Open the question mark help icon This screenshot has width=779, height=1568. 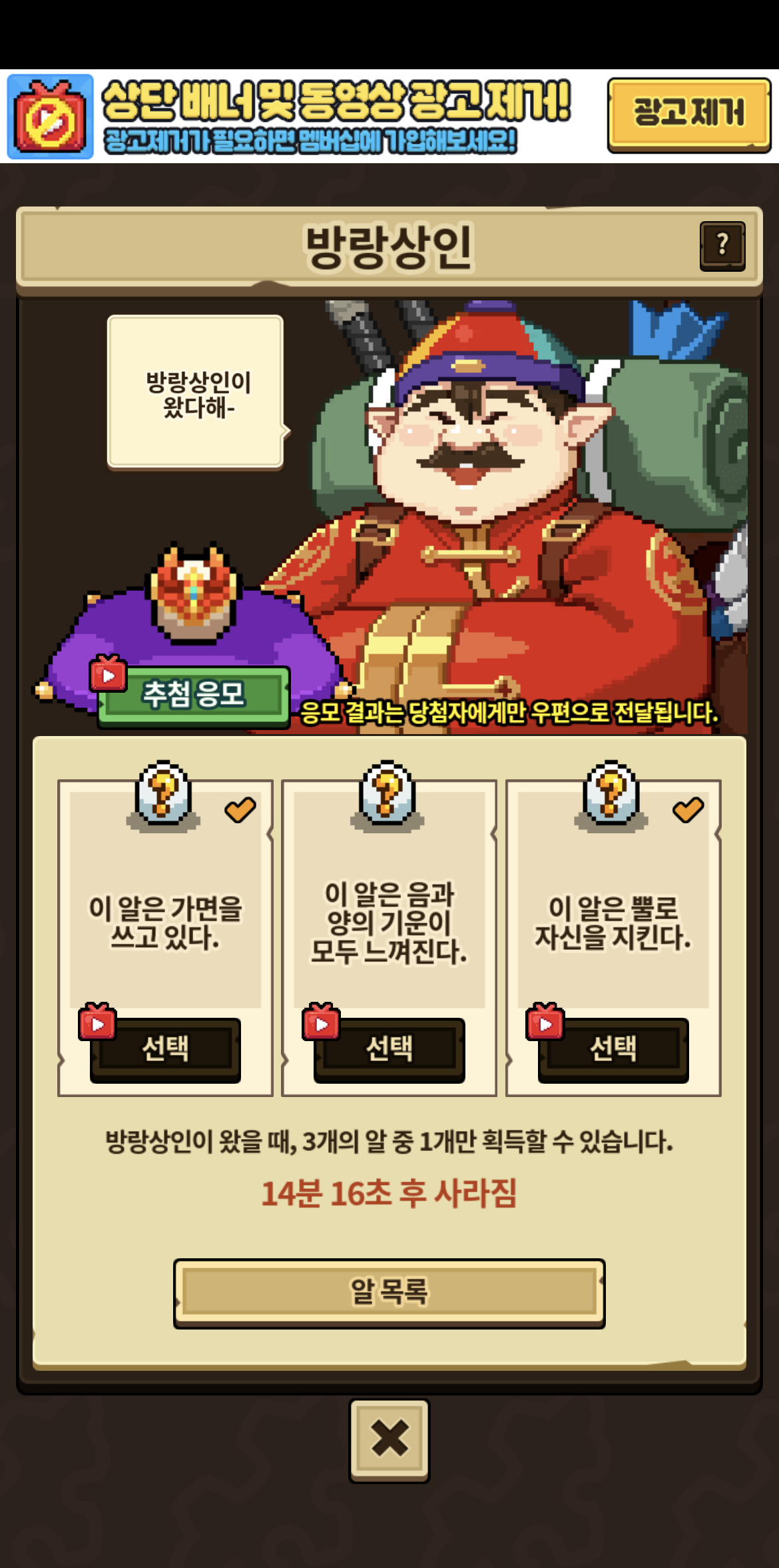pyautogui.click(x=722, y=246)
